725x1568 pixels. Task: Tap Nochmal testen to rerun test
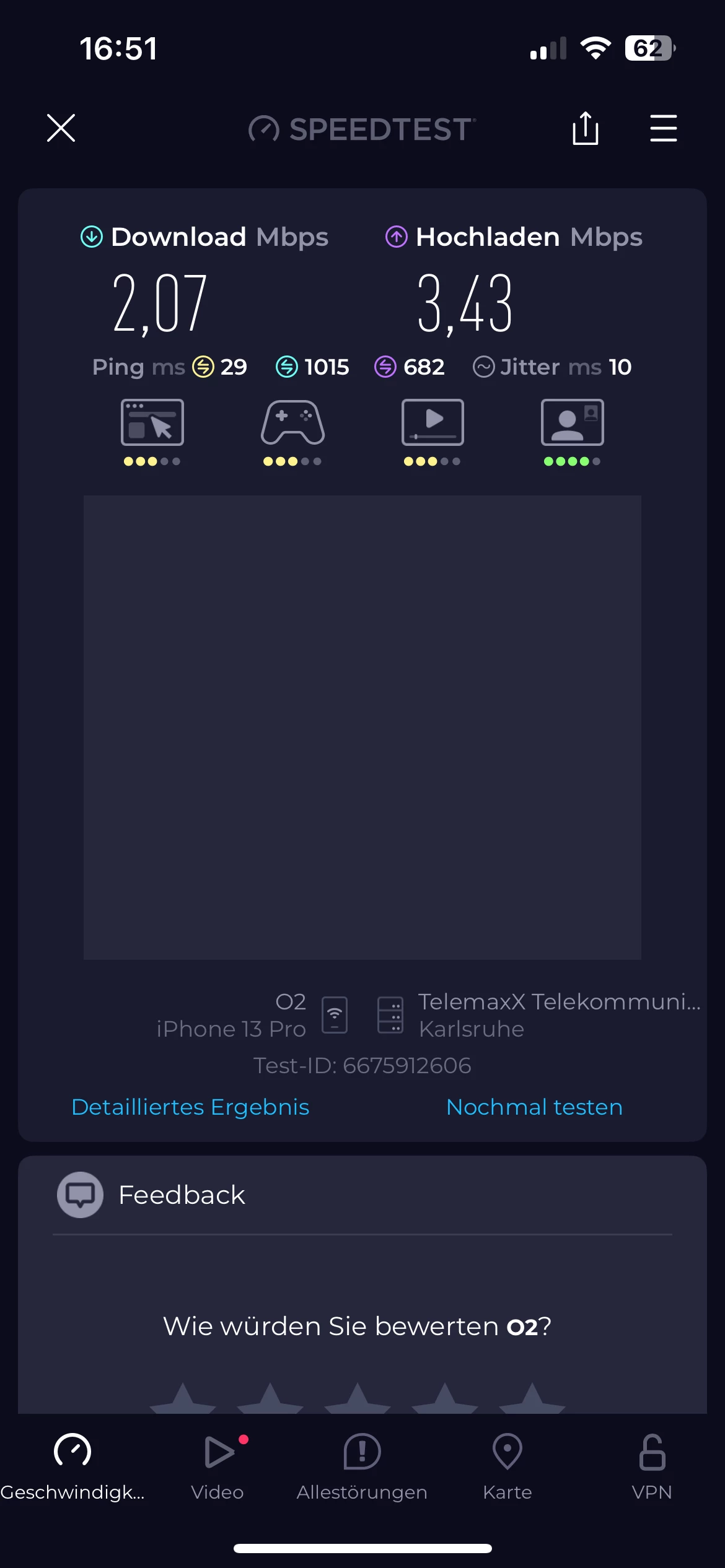(x=534, y=1107)
